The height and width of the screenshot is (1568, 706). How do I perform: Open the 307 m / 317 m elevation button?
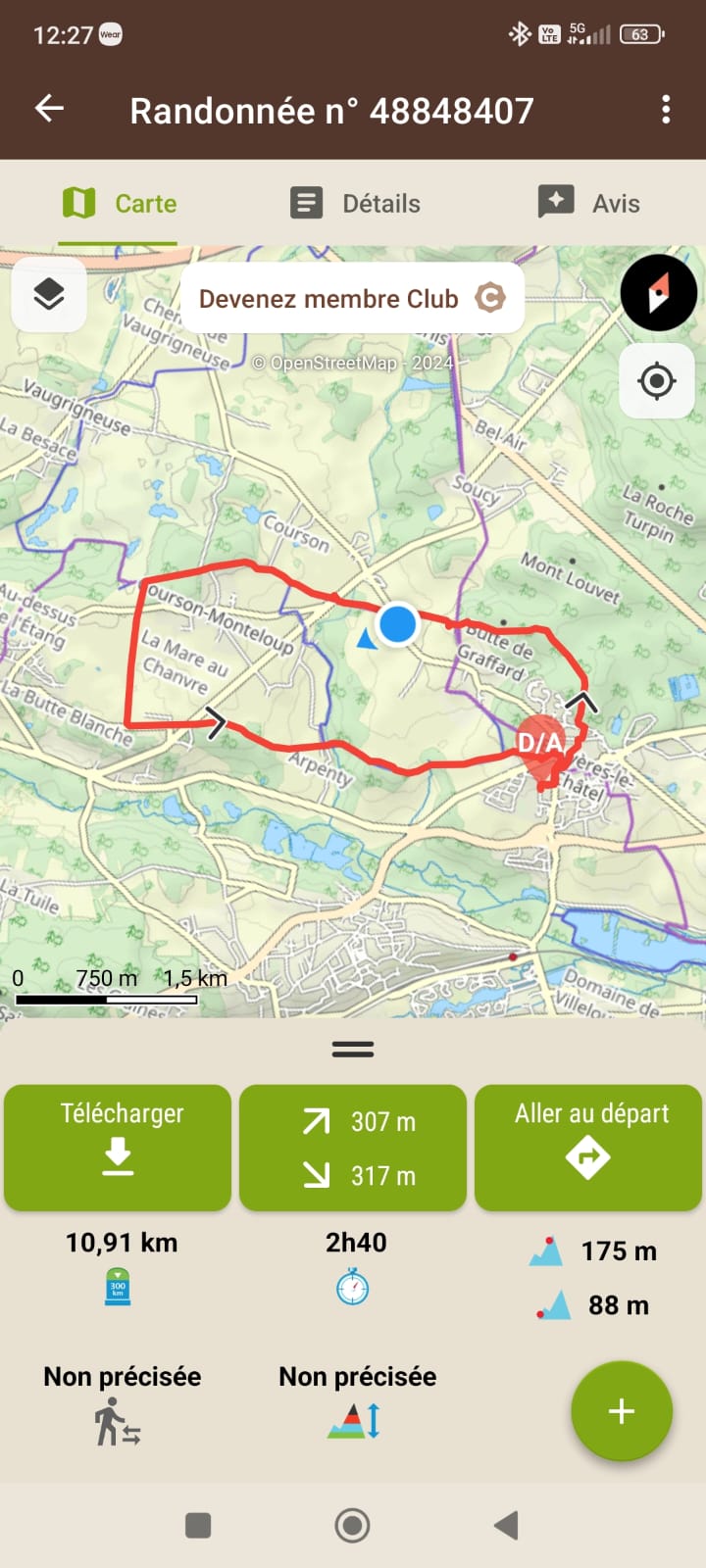tap(353, 1147)
